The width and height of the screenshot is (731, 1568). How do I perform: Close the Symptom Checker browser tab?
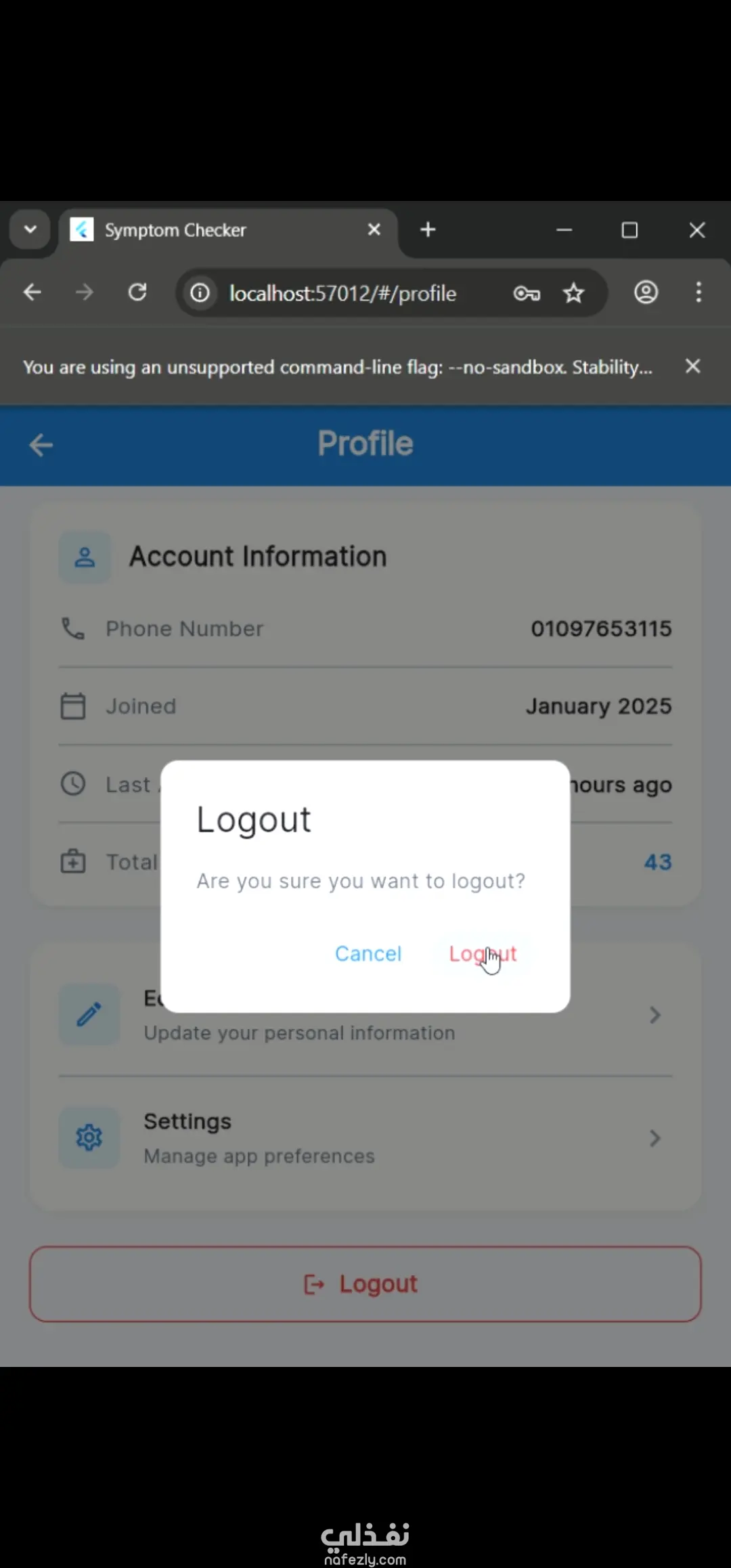tap(374, 230)
